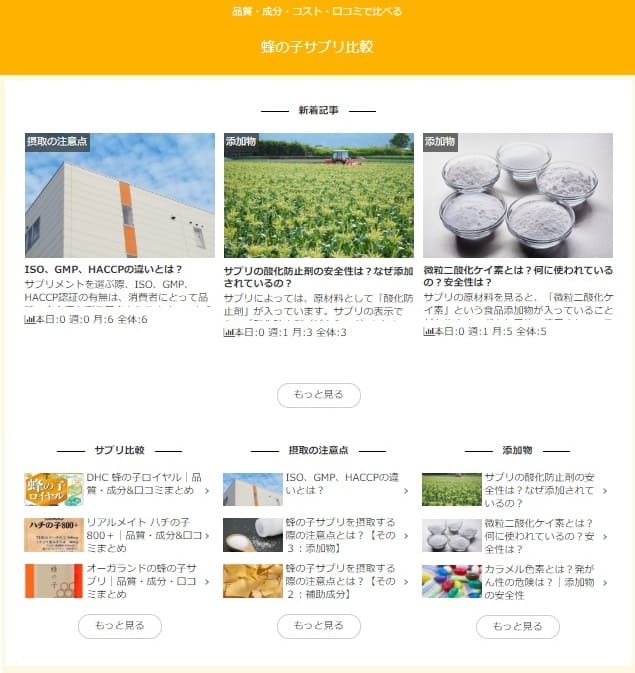The height and width of the screenshot is (673, 635).
Task: Open the 蜂の子サプリ比較 site title
Action: [317, 47]
